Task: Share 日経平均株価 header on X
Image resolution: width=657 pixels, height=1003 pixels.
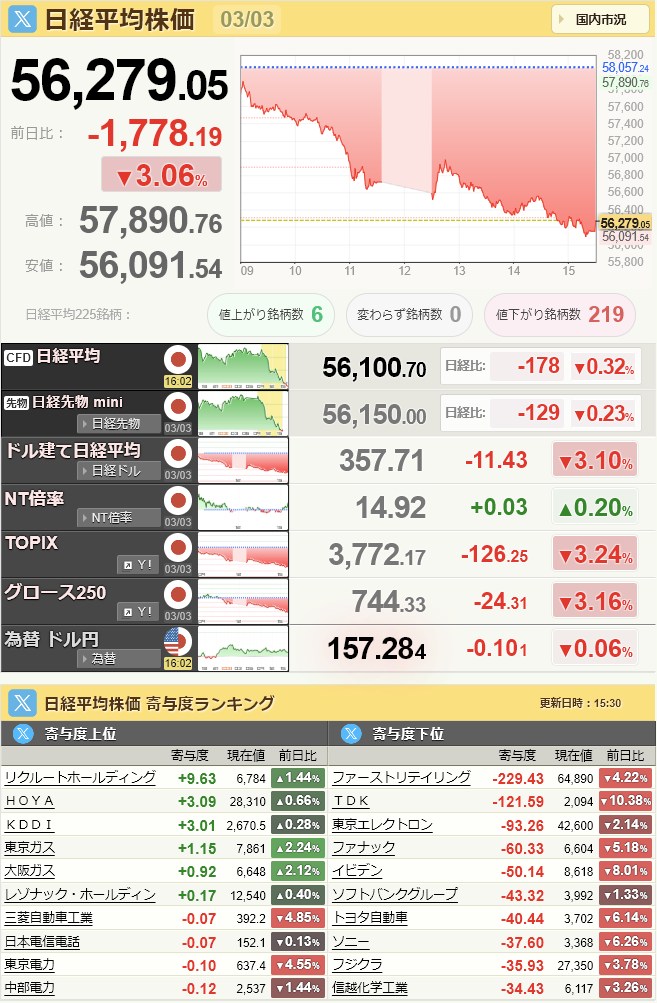Action: (24, 19)
